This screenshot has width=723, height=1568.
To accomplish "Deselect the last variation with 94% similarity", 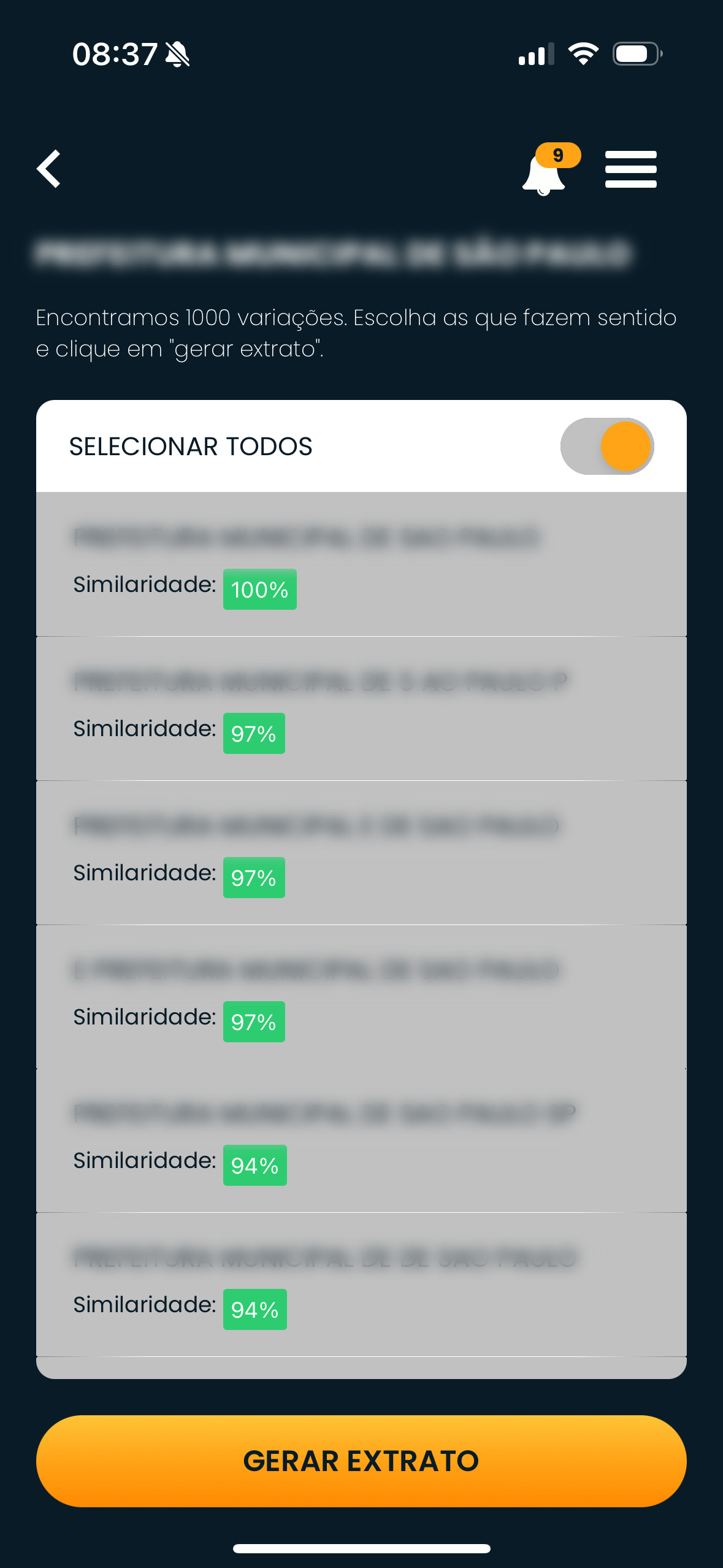I will click(362, 1282).
